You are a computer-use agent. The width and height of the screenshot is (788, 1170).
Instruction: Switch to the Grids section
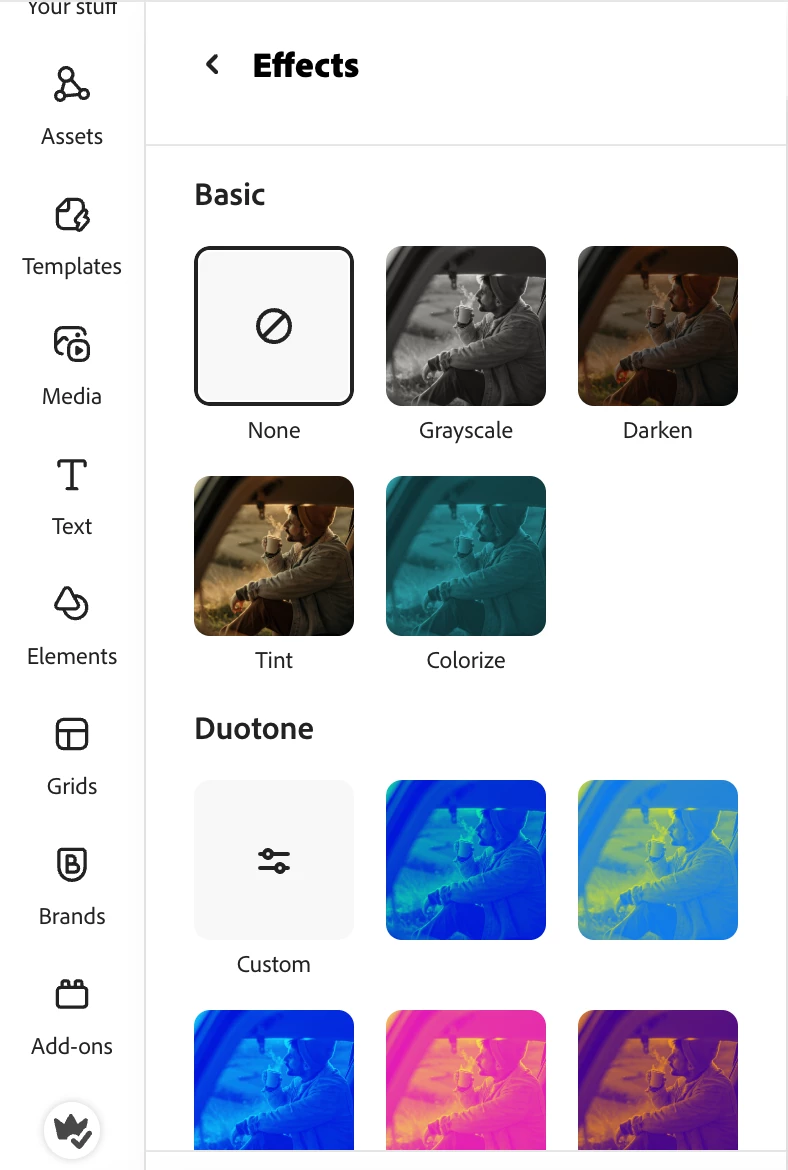(x=72, y=755)
